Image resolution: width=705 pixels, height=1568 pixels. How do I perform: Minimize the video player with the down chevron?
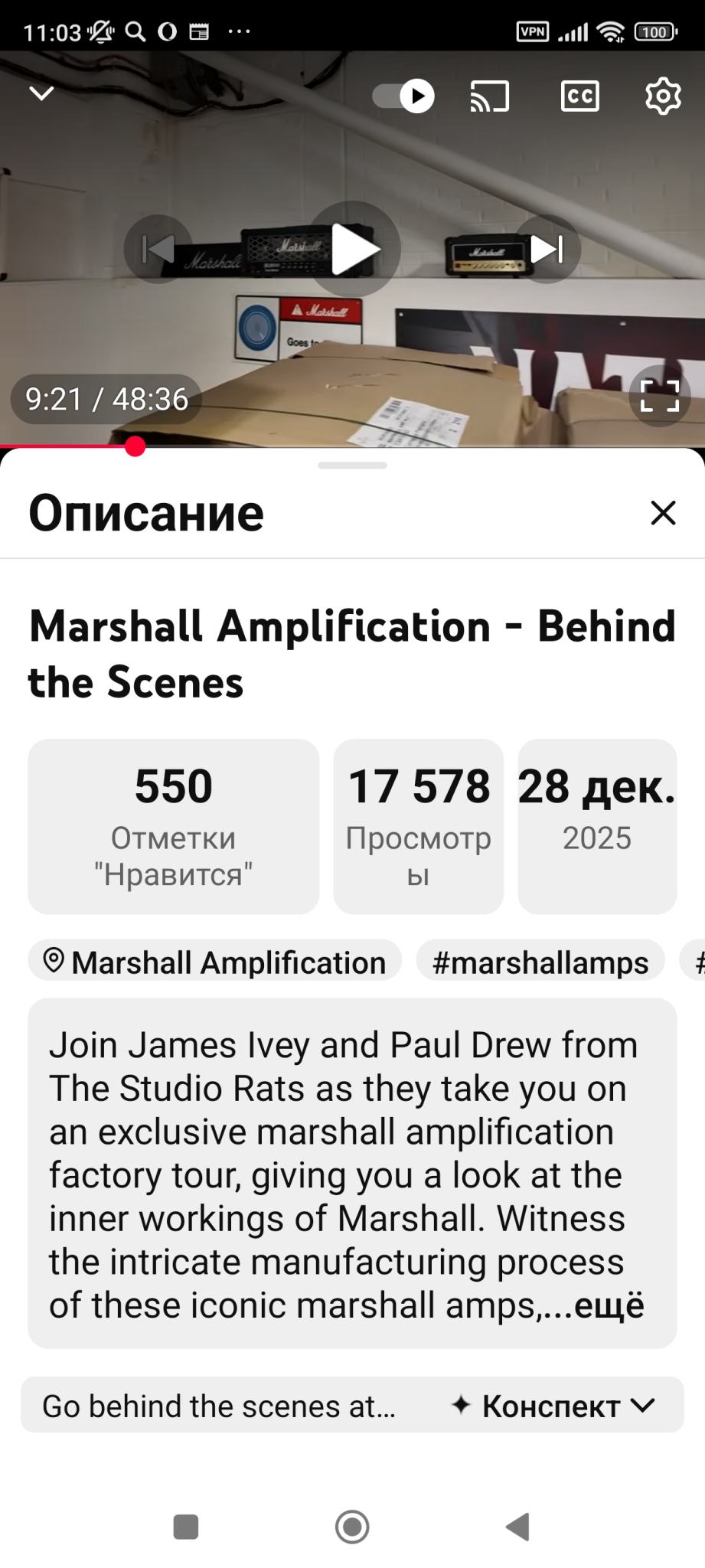pyautogui.click(x=41, y=93)
